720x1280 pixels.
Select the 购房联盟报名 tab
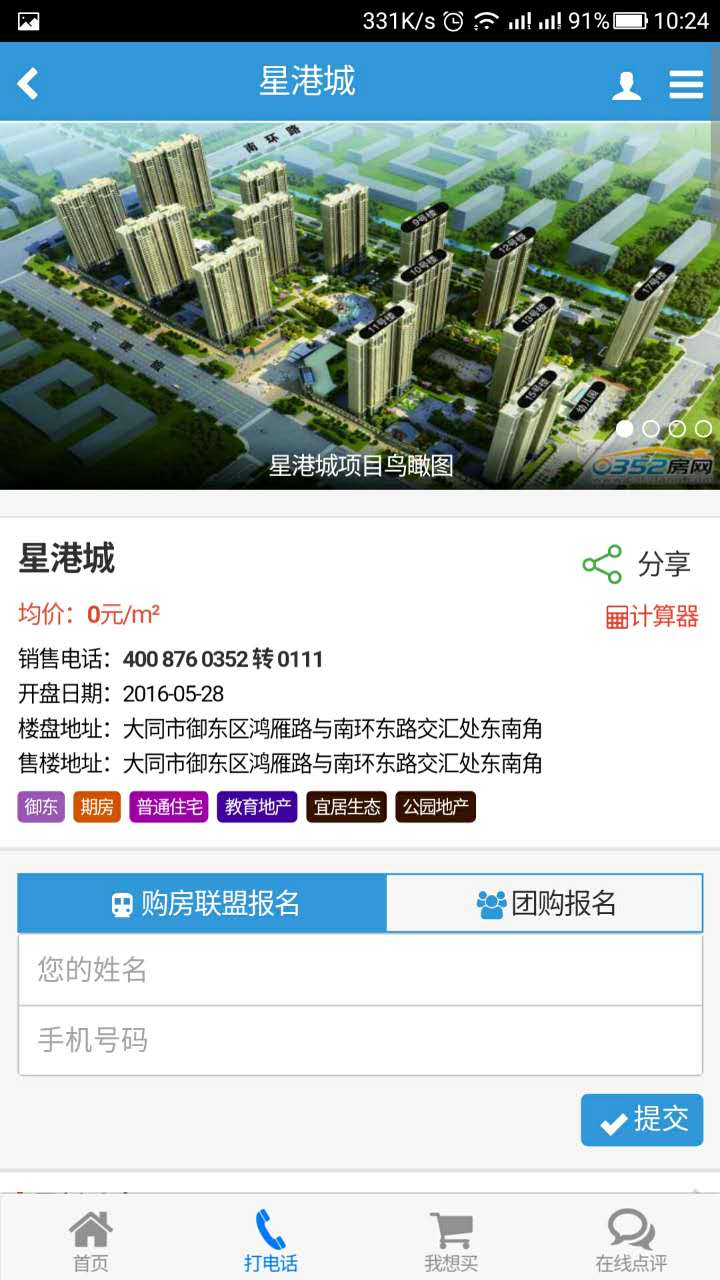click(204, 902)
